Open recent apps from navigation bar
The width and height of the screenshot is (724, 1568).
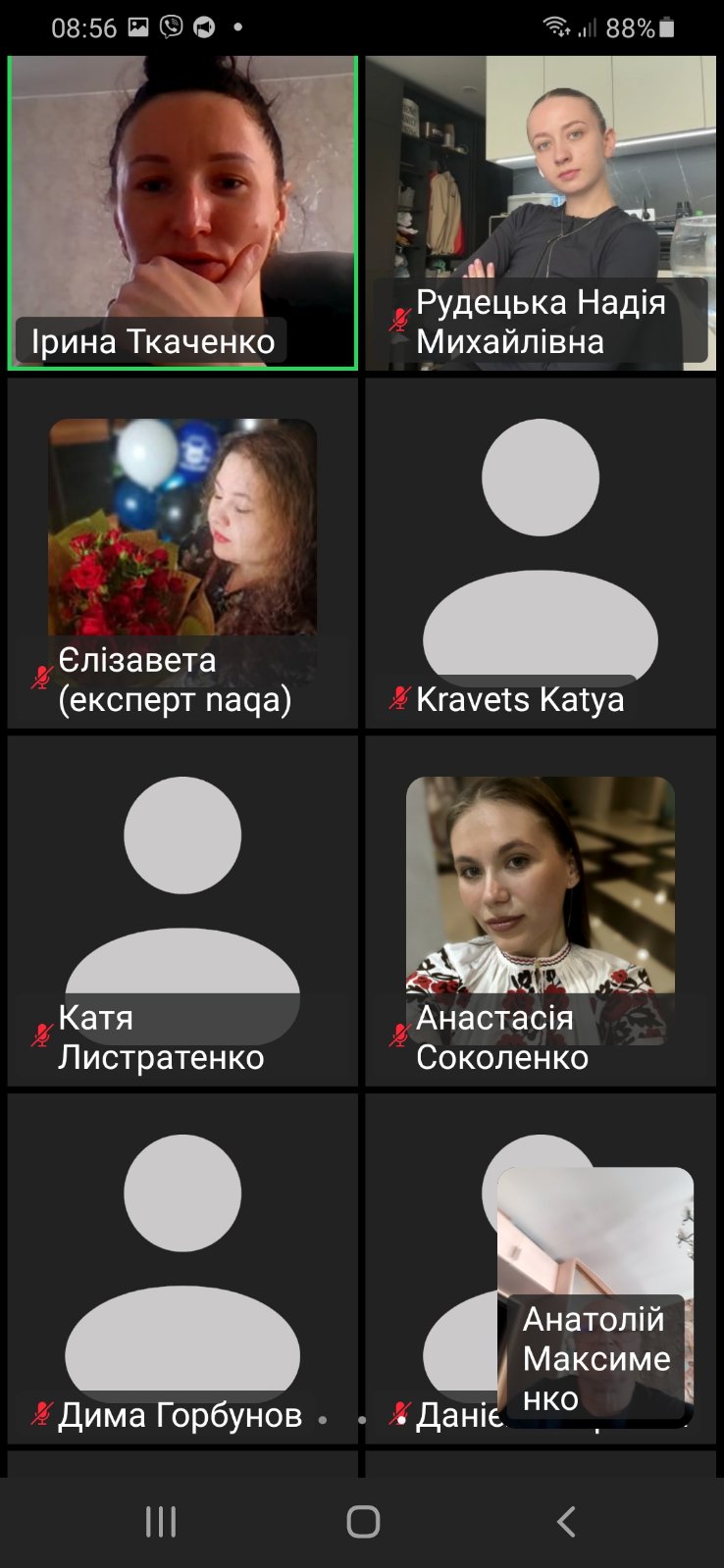point(160,1521)
